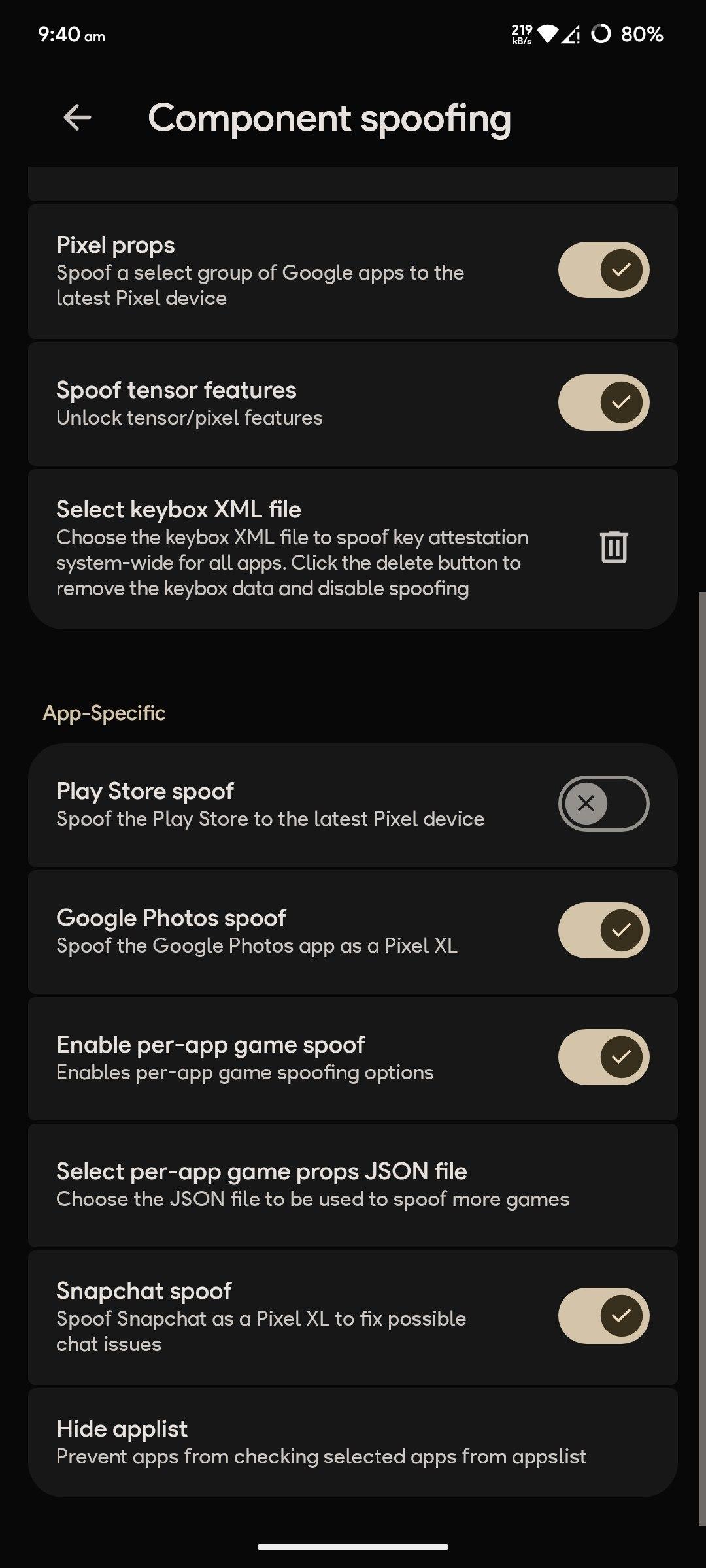This screenshot has height=1568, width=706.
Task: Open Hide applist settings
Action: (x=353, y=1442)
